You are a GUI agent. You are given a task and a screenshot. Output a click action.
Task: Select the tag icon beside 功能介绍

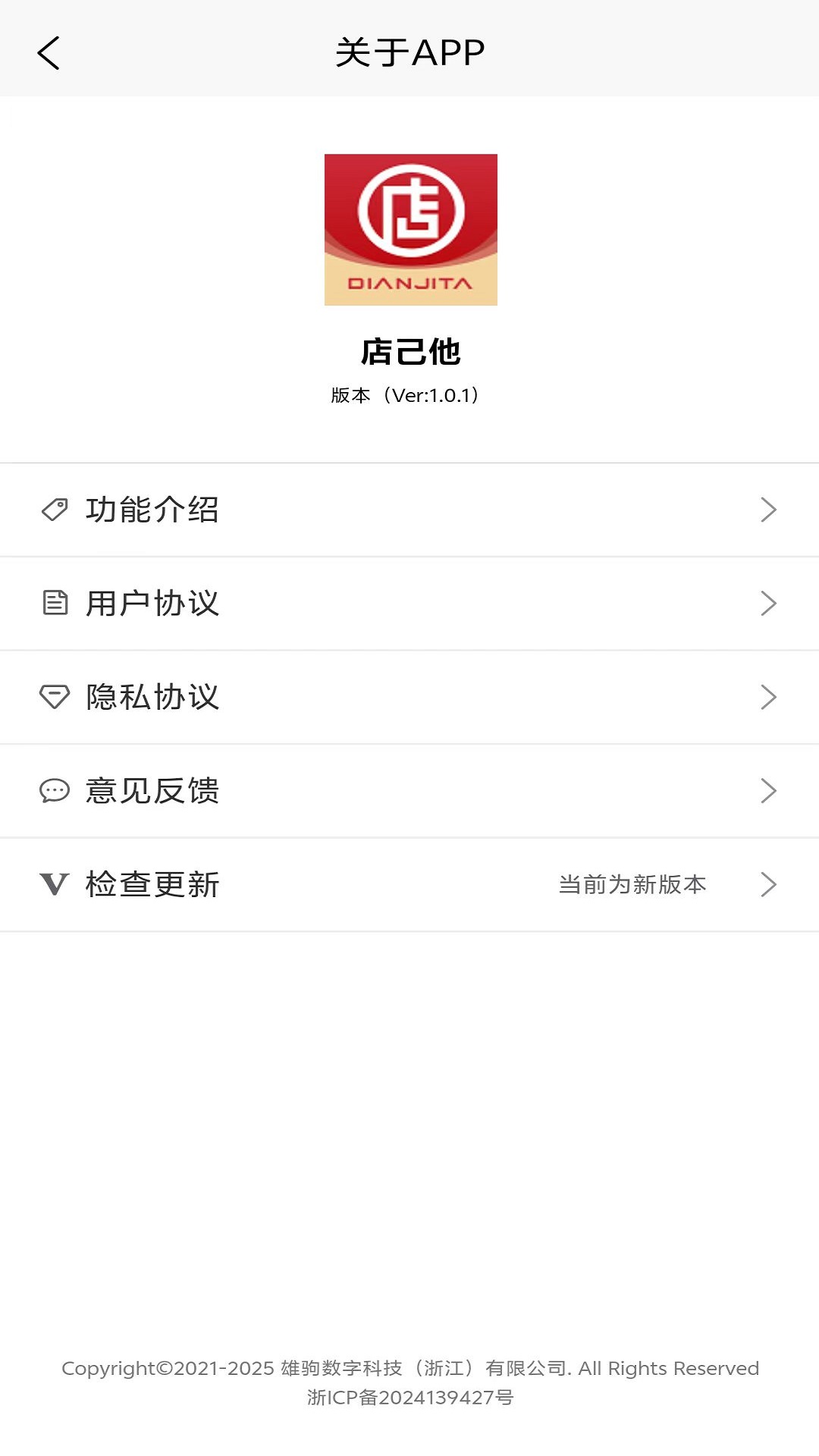(x=53, y=510)
